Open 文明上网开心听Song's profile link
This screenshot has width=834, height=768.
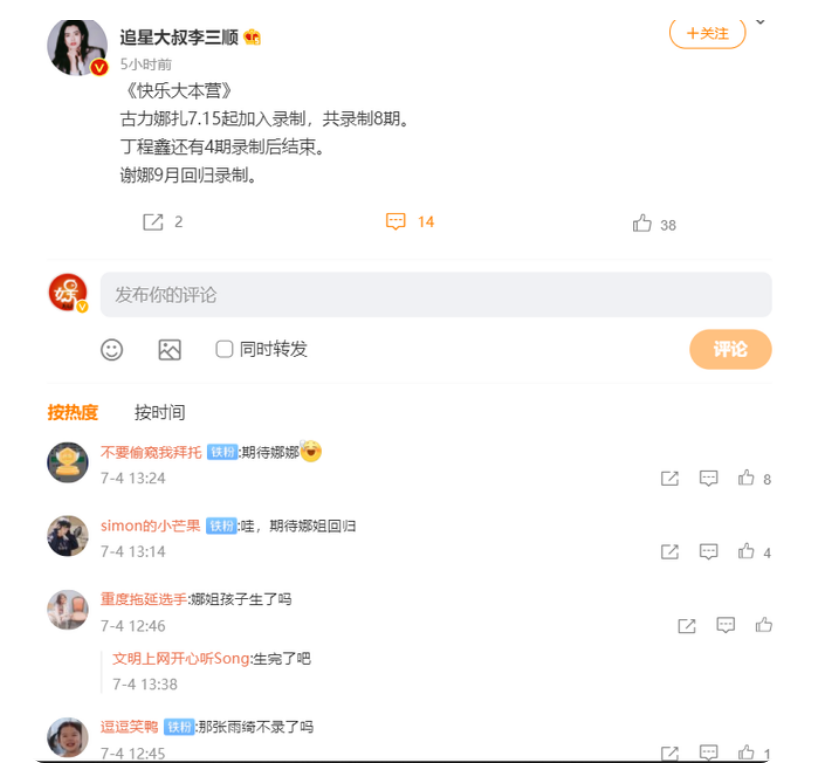[x=180, y=659]
